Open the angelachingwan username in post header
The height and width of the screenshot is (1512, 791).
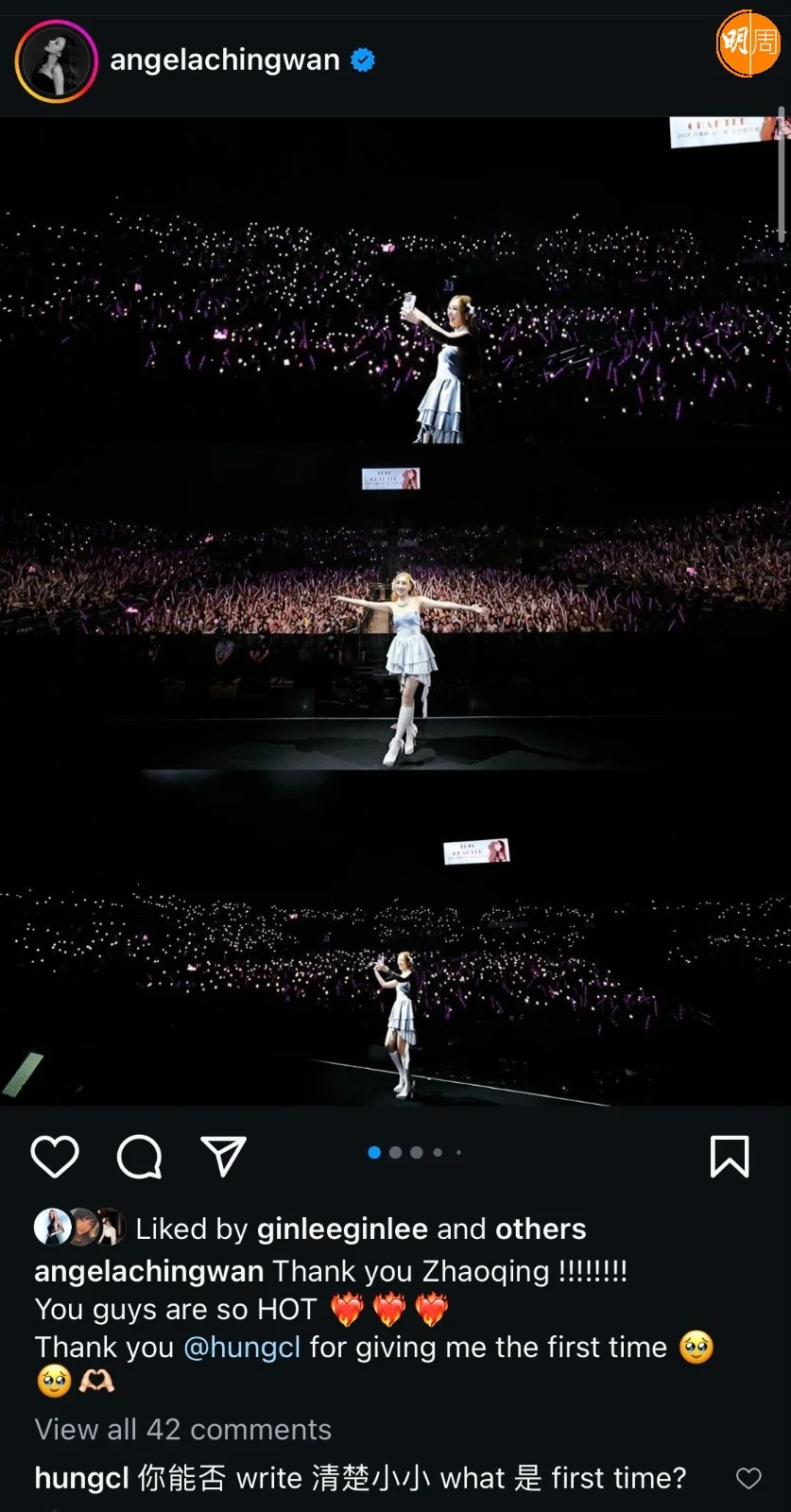coord(225,60)
